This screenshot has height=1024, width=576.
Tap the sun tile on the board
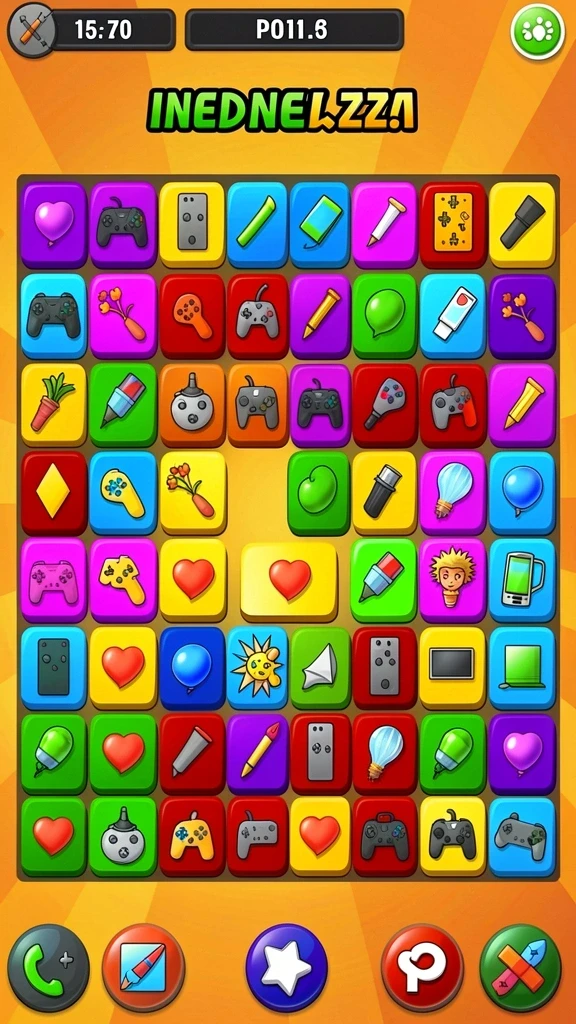click(x=257, y=668)
